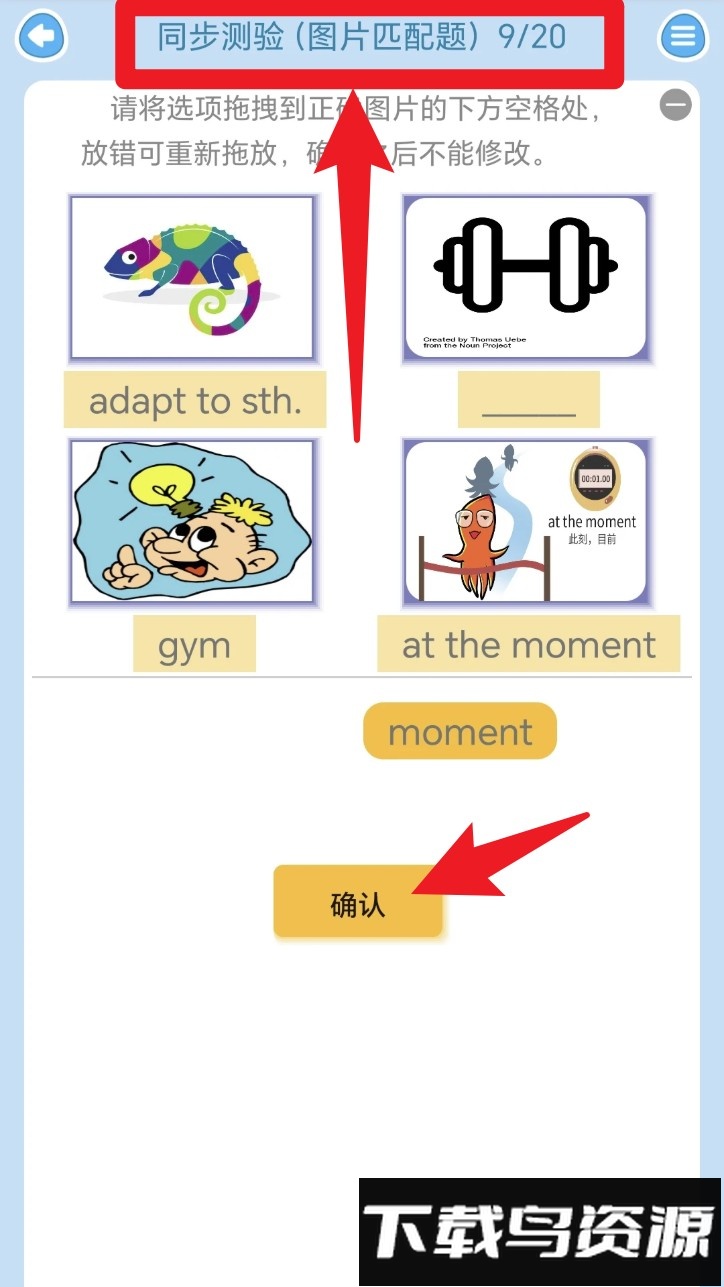Collapse the instructions with the minus icon
Viewport: 724px width, 1287px height.
point(676,105)
